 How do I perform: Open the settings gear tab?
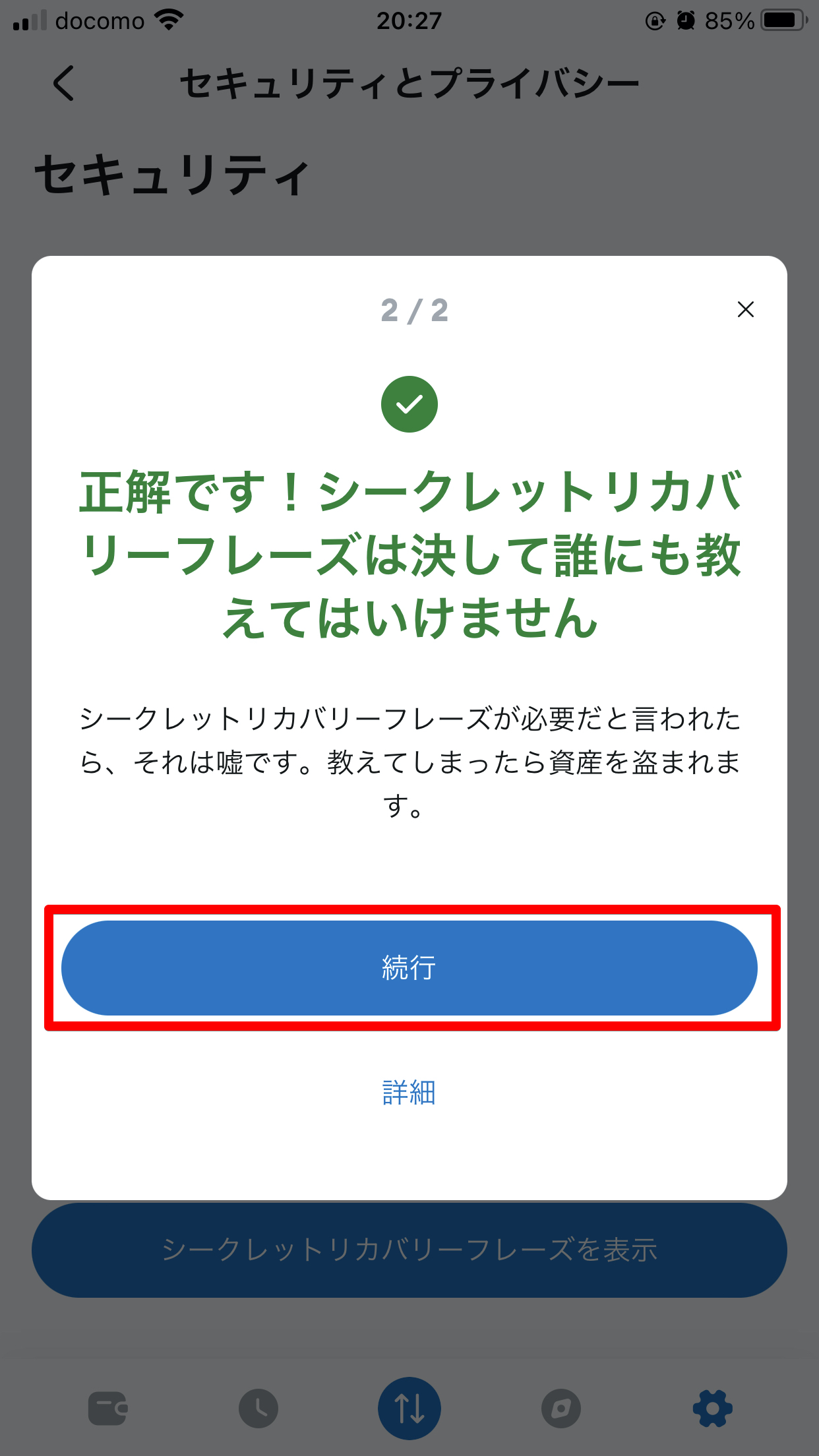click(713, 1409)
